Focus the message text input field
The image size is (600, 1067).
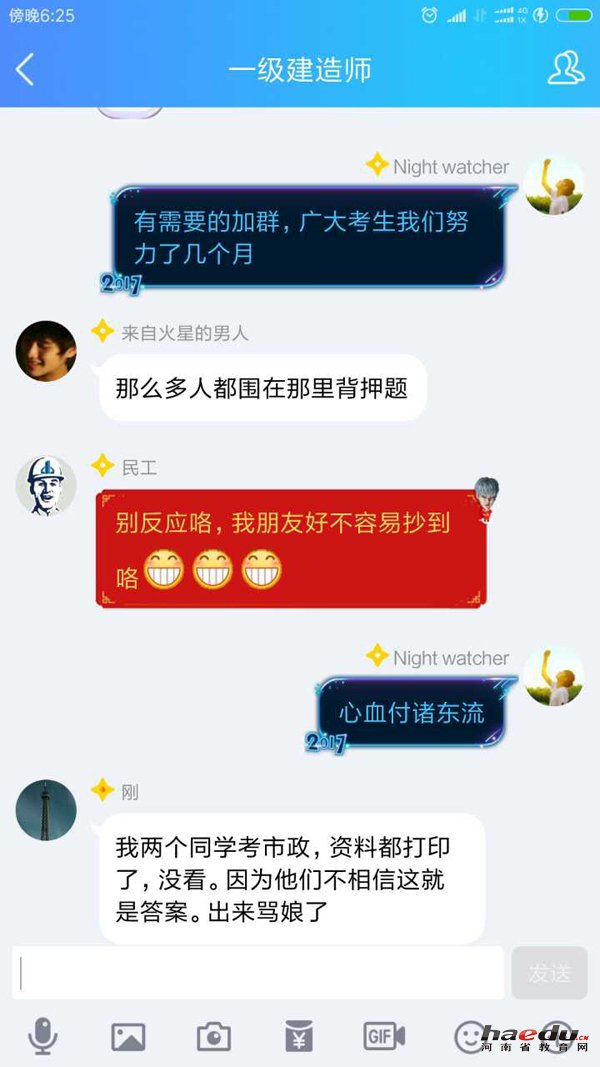pyautogui.click(x=258, y=972)
